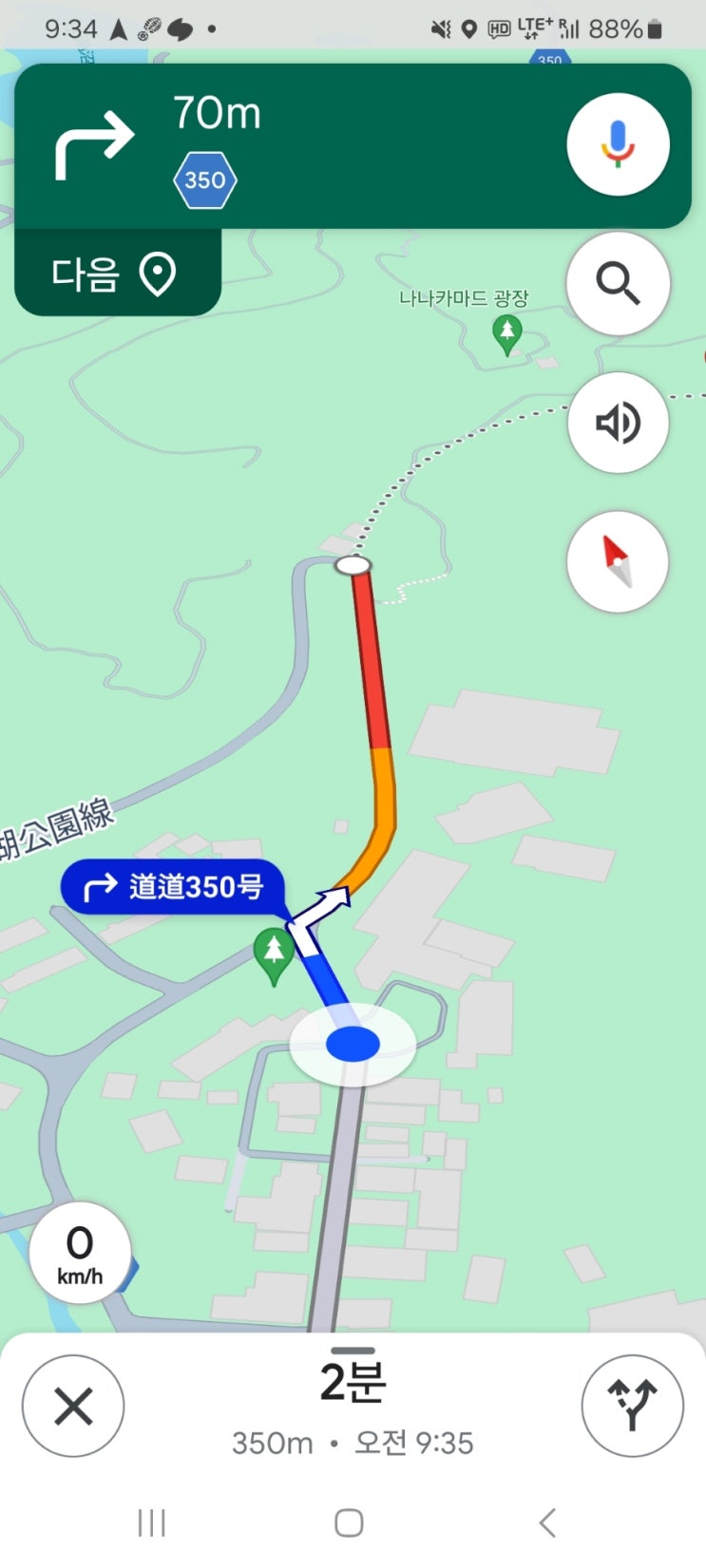Go to the home screen
The width and height of the screenshot is (706, 1568).
click(349, 1522)
